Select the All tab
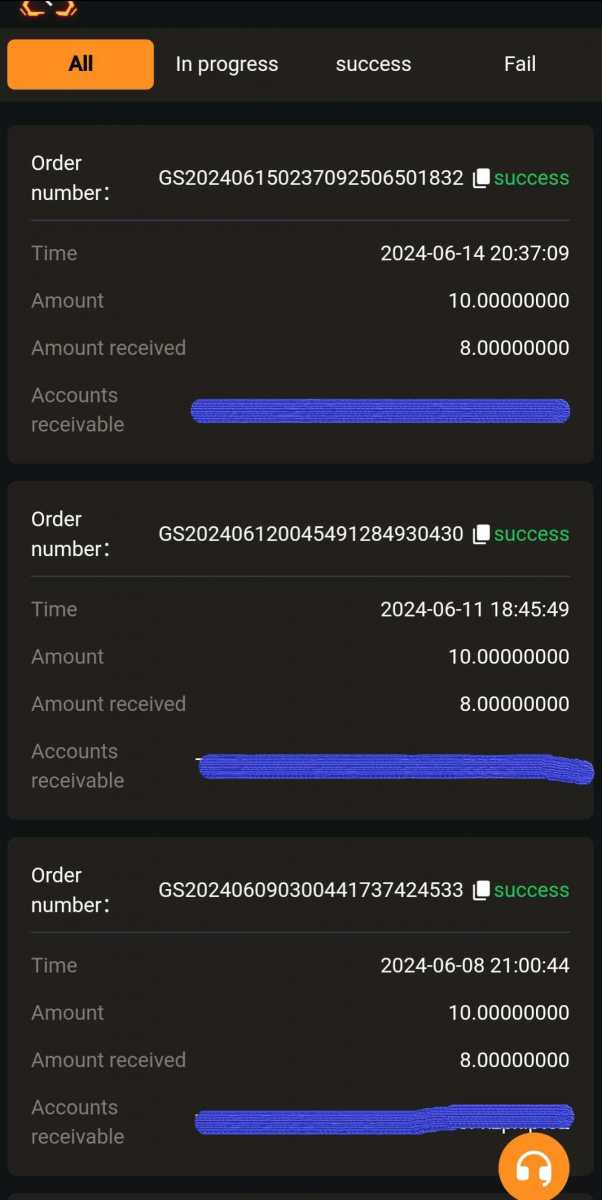 pos(81,64)
